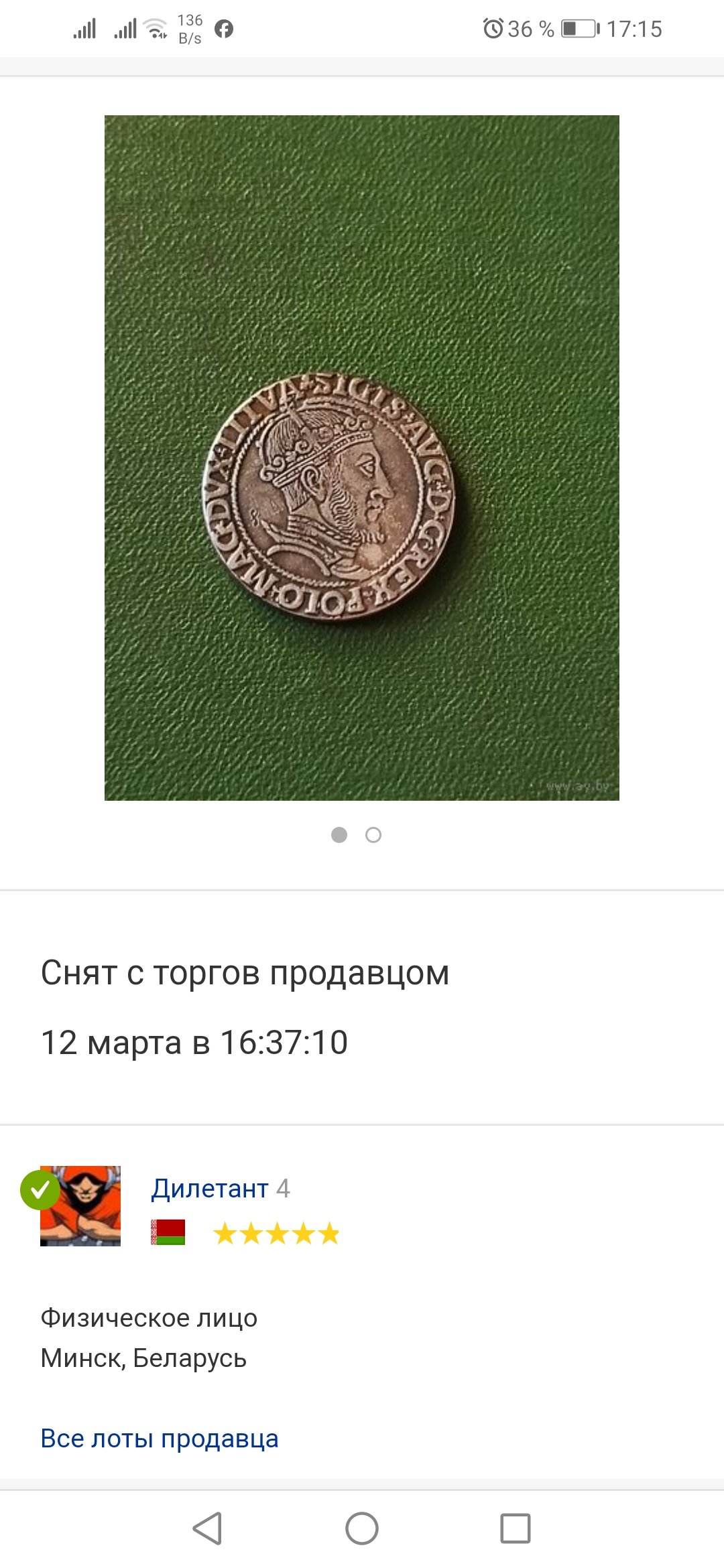View the seller's five-star rating
Image resolution: width=724 pixels, height=1568 pixels.
(276, 1234)
